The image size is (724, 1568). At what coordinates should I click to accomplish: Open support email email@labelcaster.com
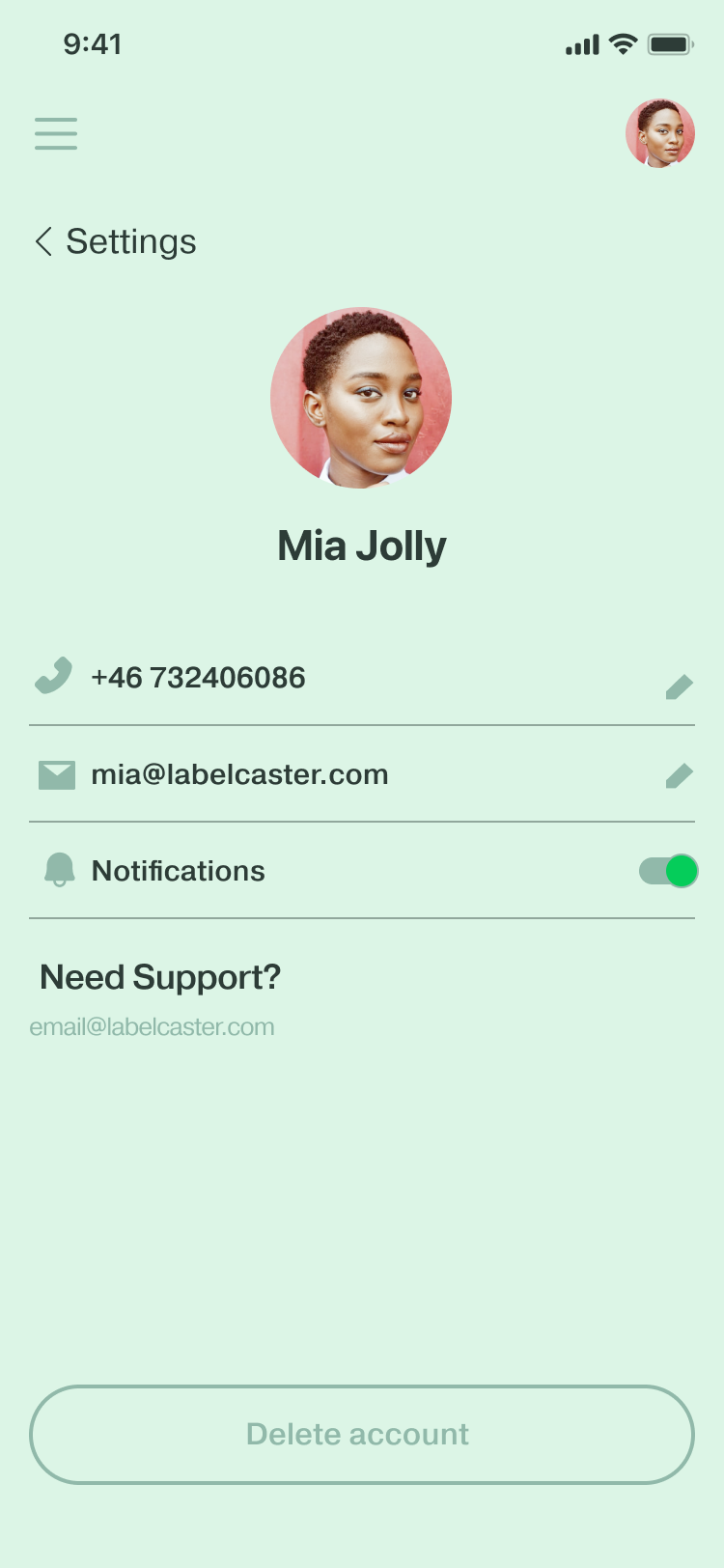[152, 1027]
